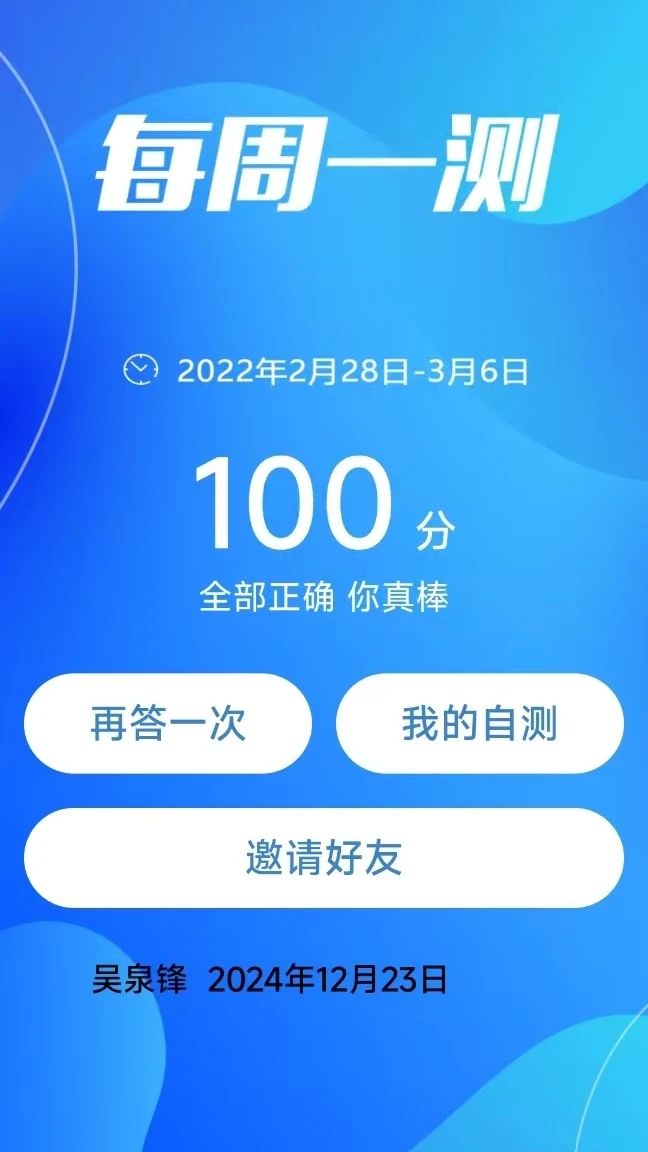Invite friends via 邀请好友
This screenshot has width=648, height=1152.
point(324,858)
